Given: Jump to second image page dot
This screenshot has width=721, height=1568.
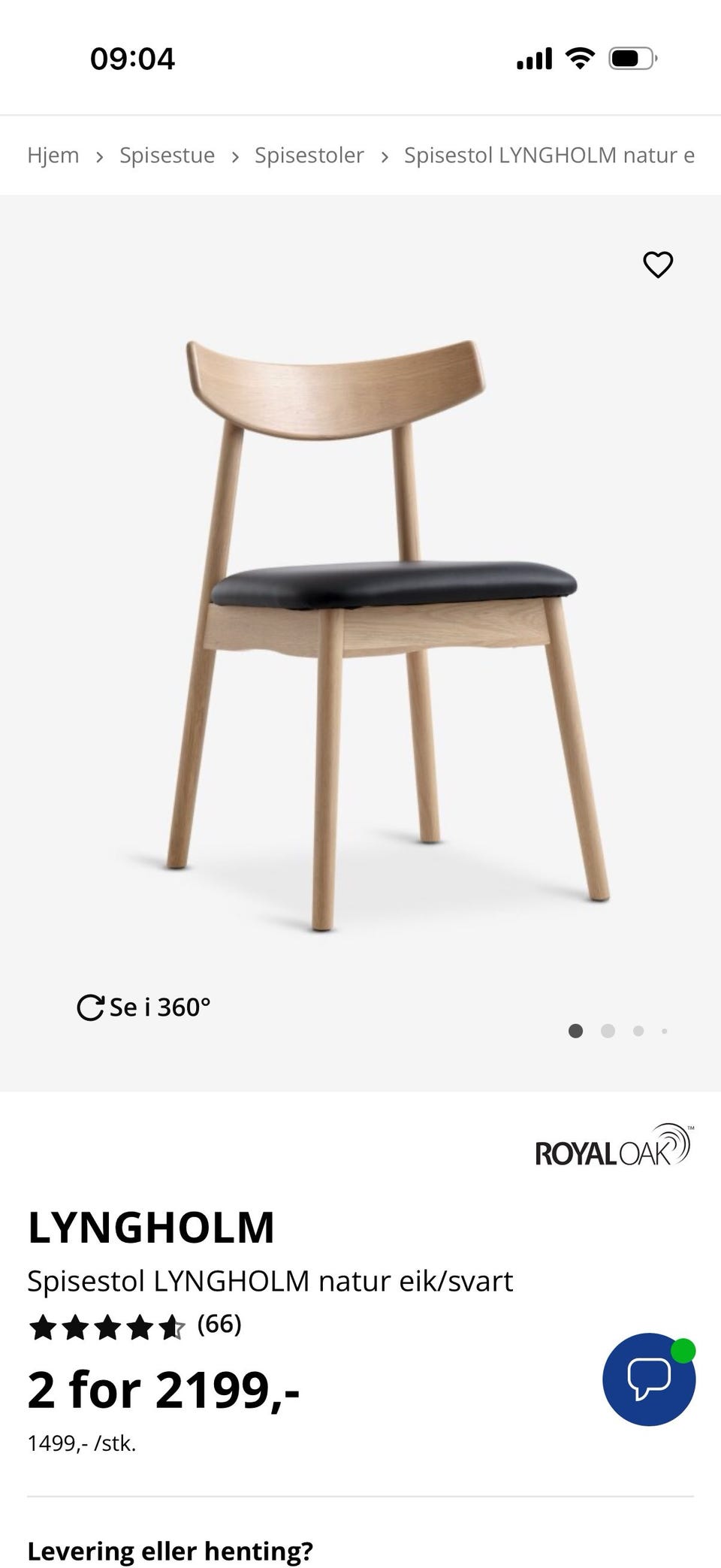Looking at the screenshot, I should 608,1032.
